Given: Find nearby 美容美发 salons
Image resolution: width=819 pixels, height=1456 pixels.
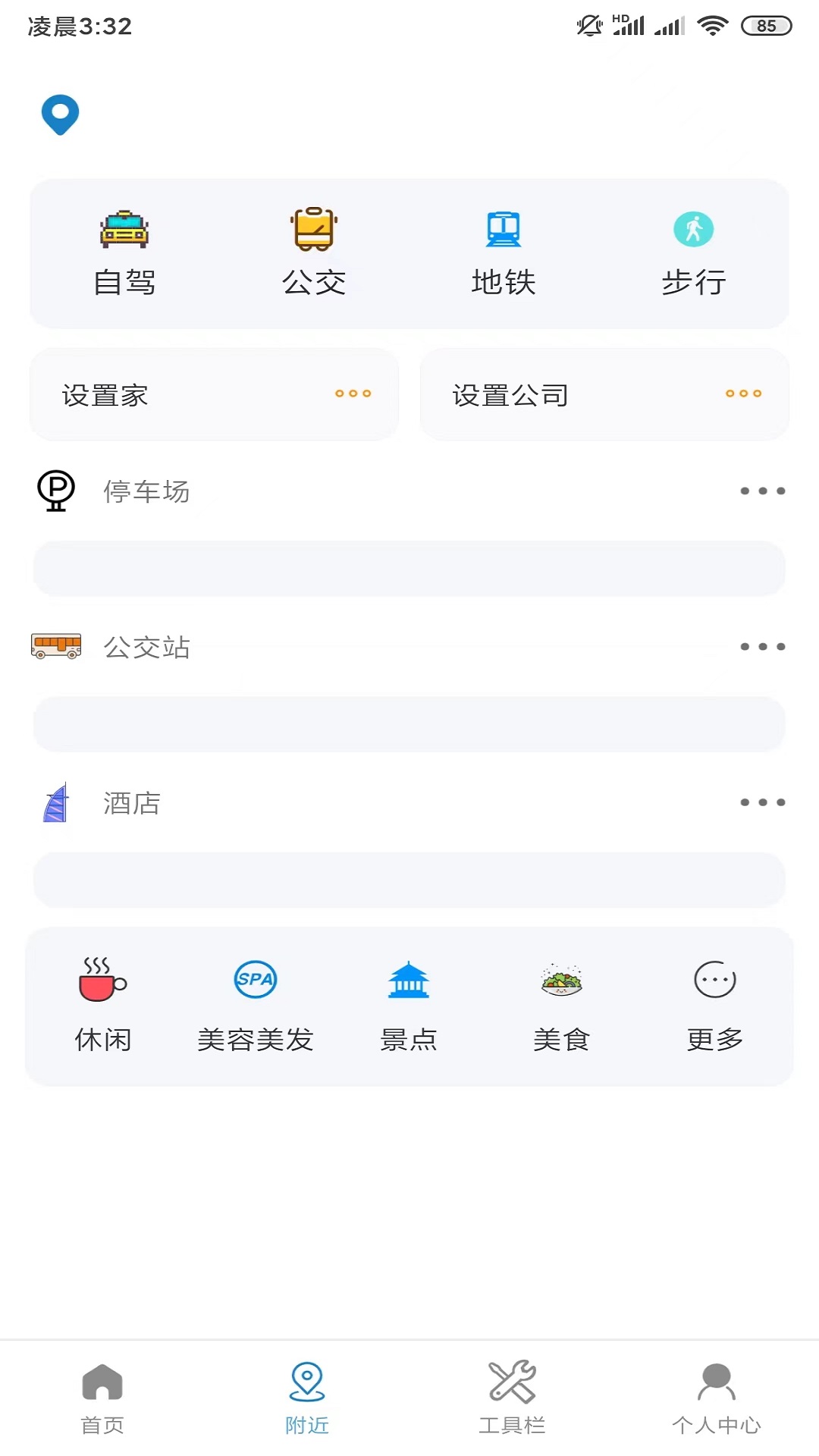Looking at the screenshot, I should 256,1006.
